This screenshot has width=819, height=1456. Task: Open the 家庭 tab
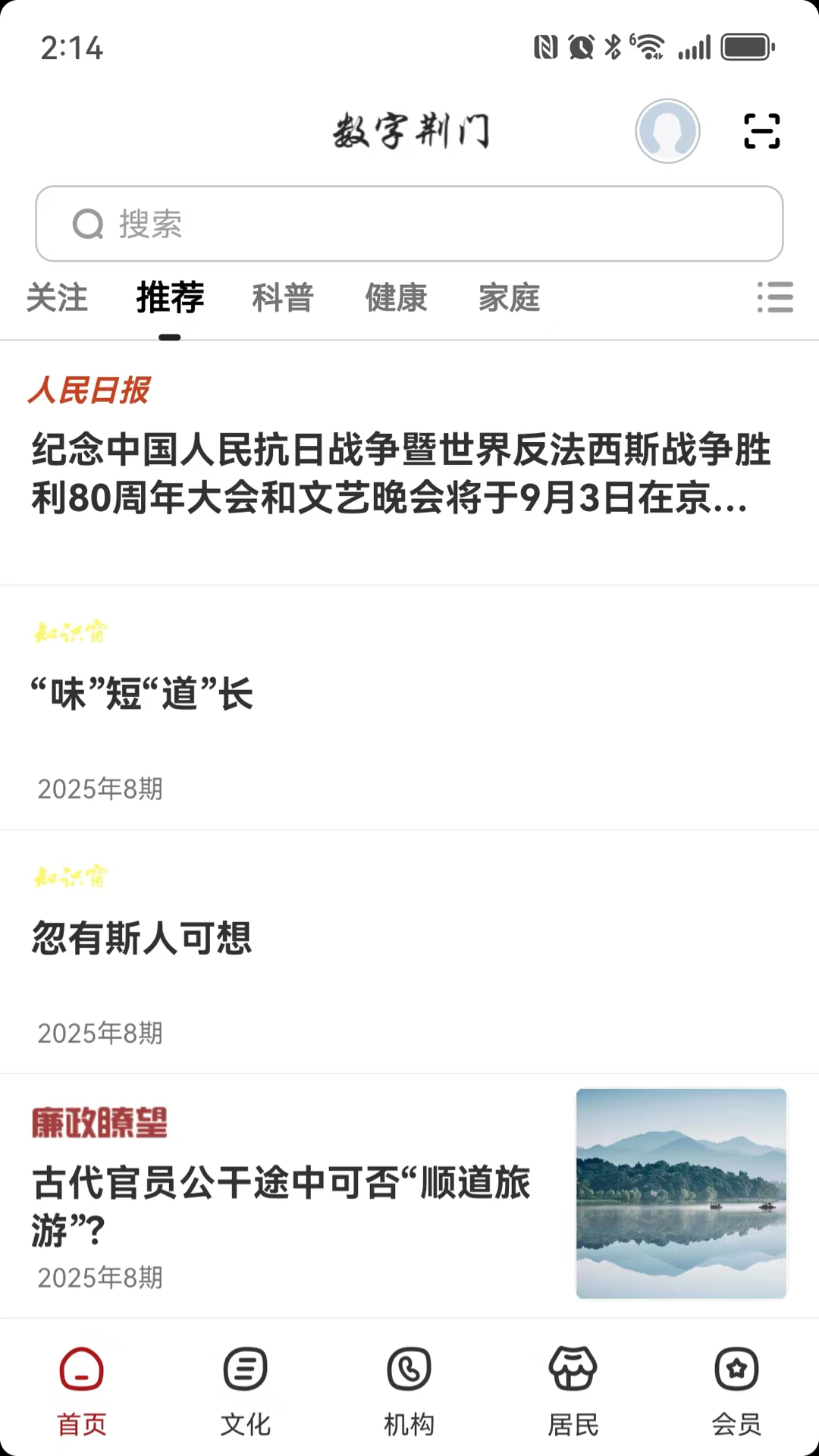pos(510,299)
